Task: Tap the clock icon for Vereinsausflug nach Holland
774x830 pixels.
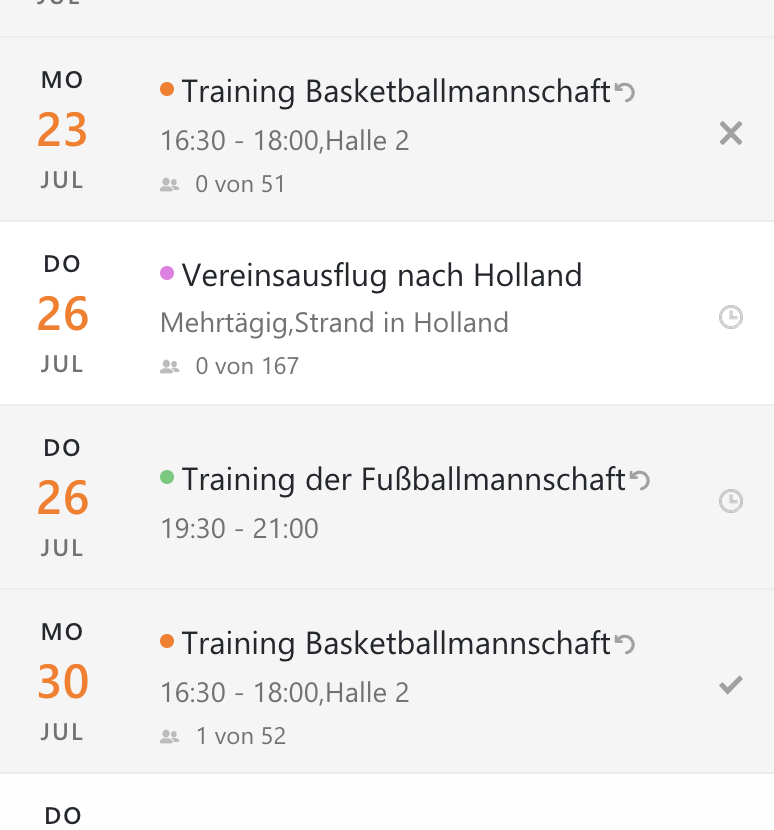Action: pos(731,318)
